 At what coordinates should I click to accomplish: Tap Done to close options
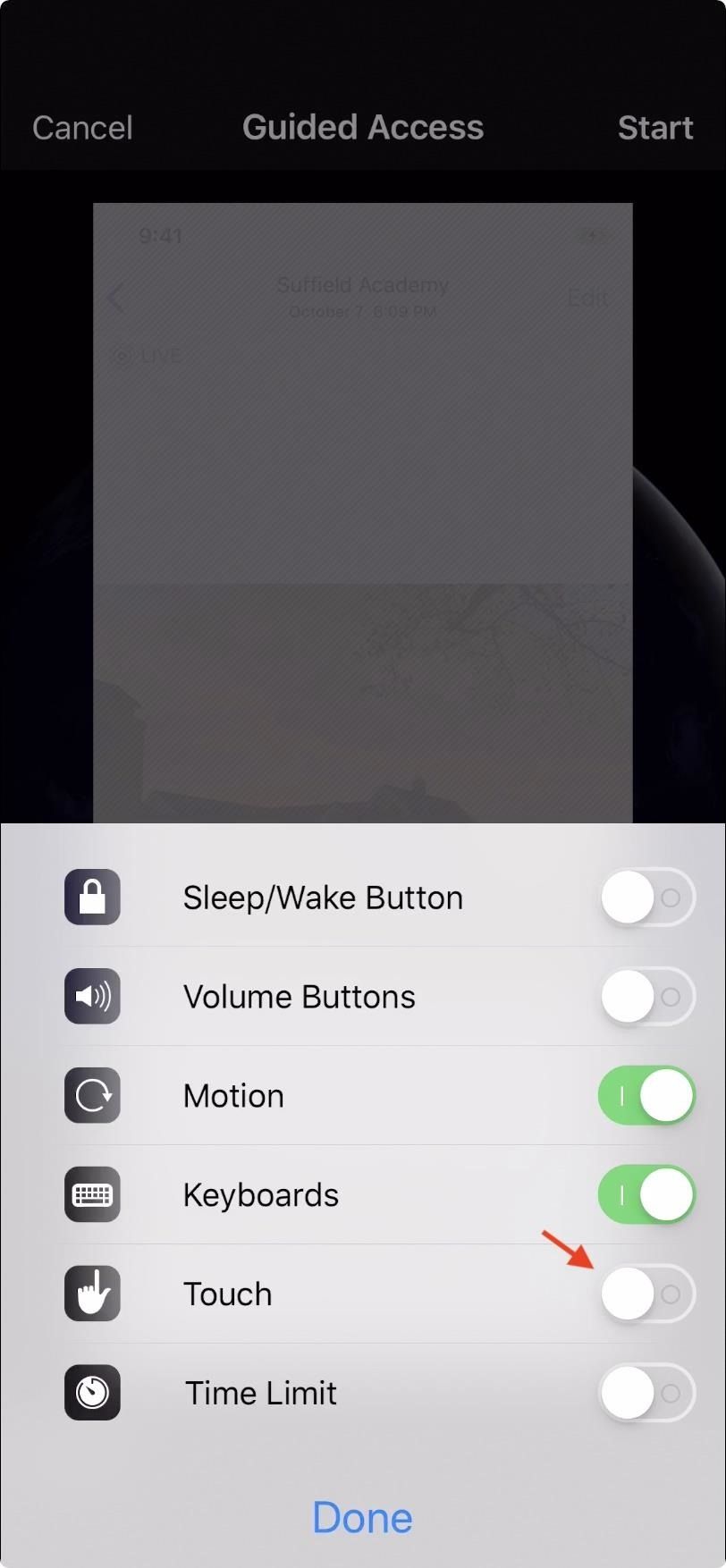pyautogui.click(x=362, y=1518)
